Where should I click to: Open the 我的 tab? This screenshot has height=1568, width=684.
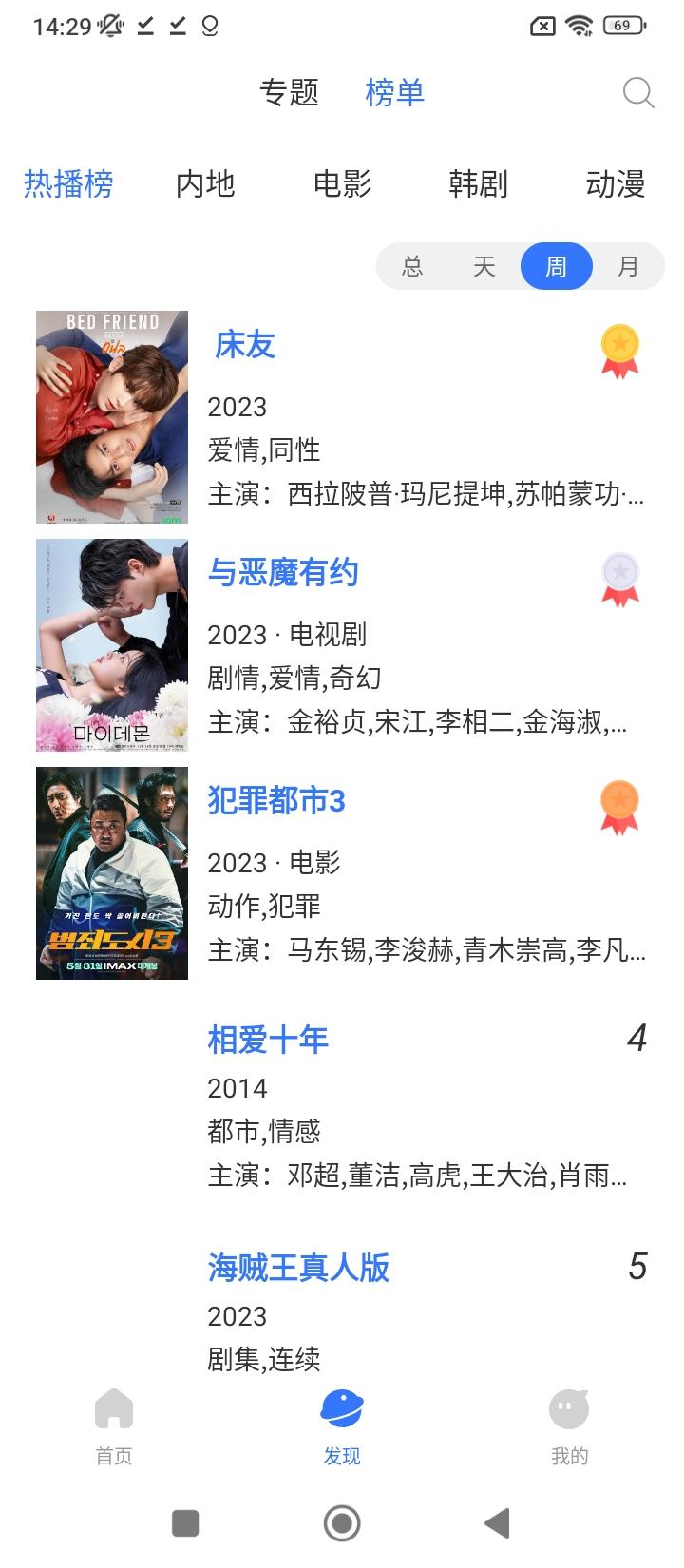[x=569, y=1425]
